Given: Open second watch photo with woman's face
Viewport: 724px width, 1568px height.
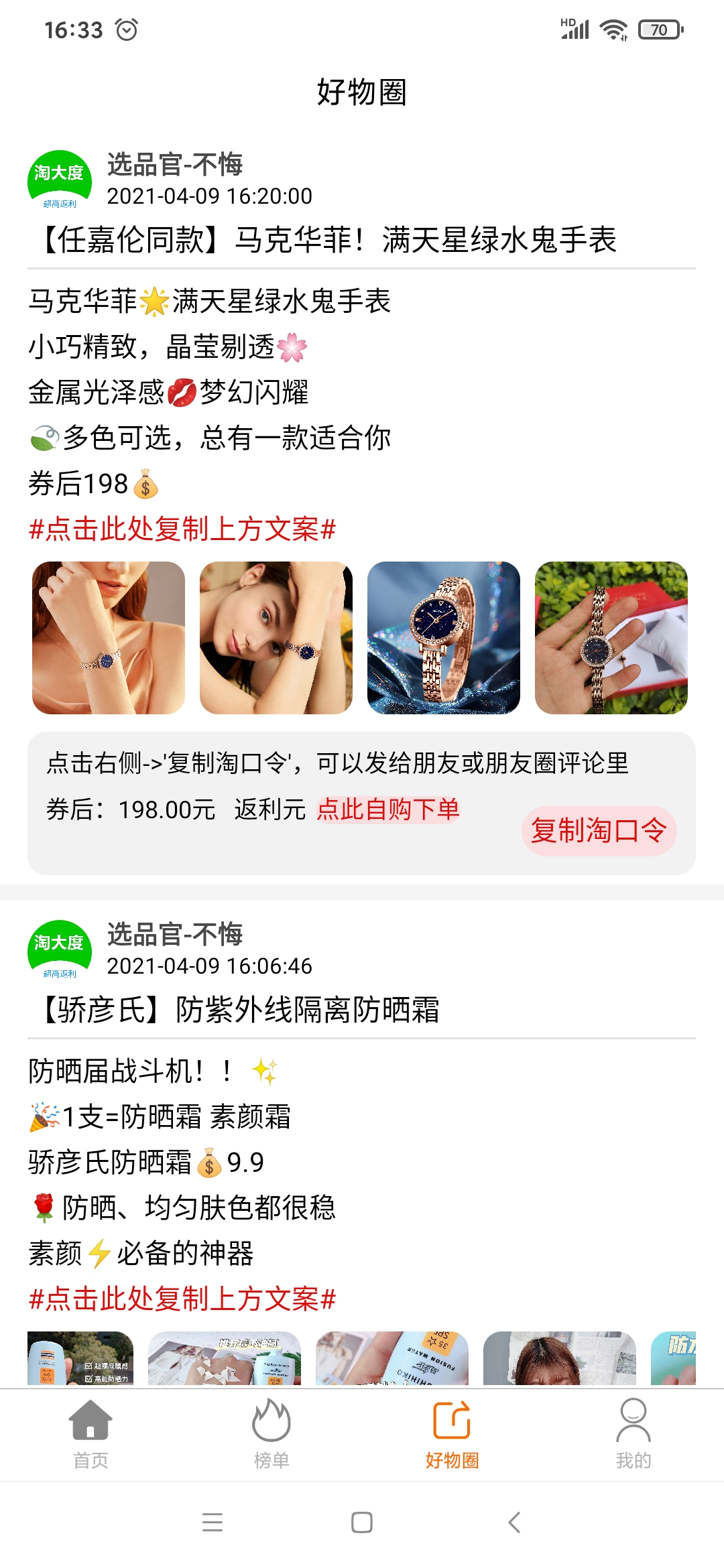Looking at the screenshot, I should click(276, 638).
